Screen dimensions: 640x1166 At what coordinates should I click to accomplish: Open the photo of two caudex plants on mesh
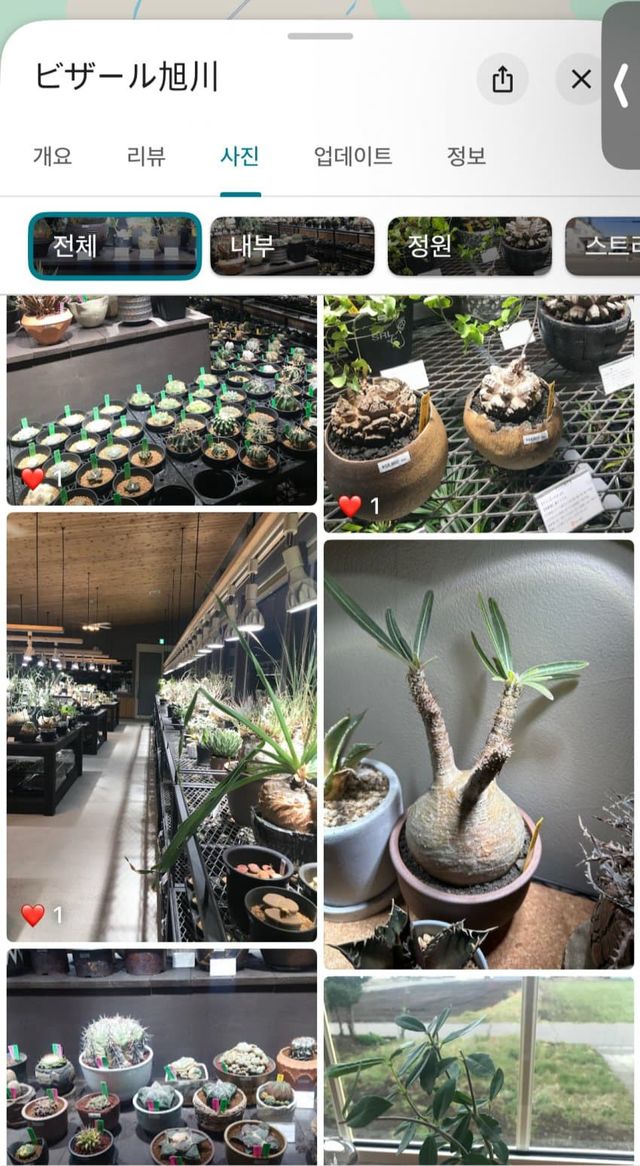pyautogui.click(x=478, y=412)
